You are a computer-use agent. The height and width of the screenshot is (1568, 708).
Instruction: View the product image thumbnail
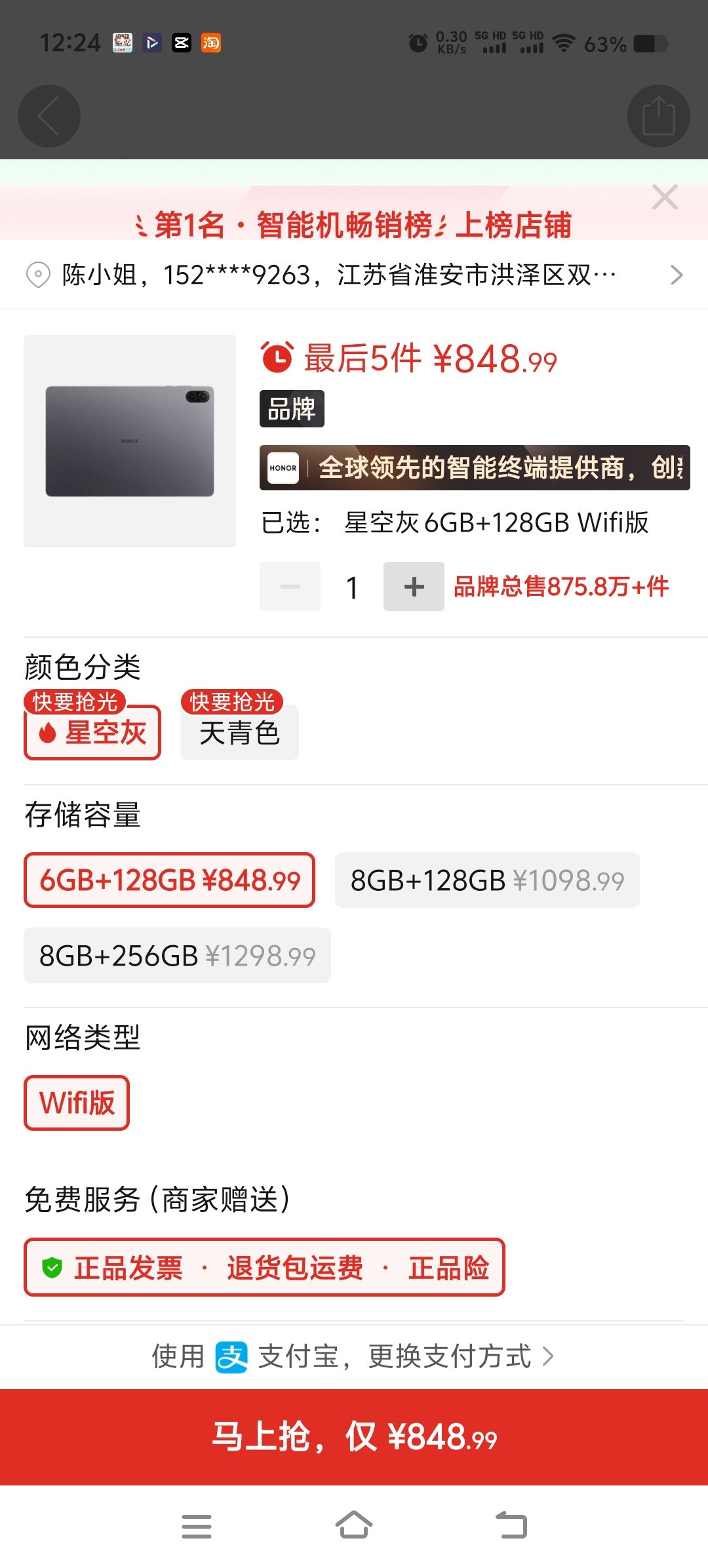pyautogui.click(x=130, y=441)
